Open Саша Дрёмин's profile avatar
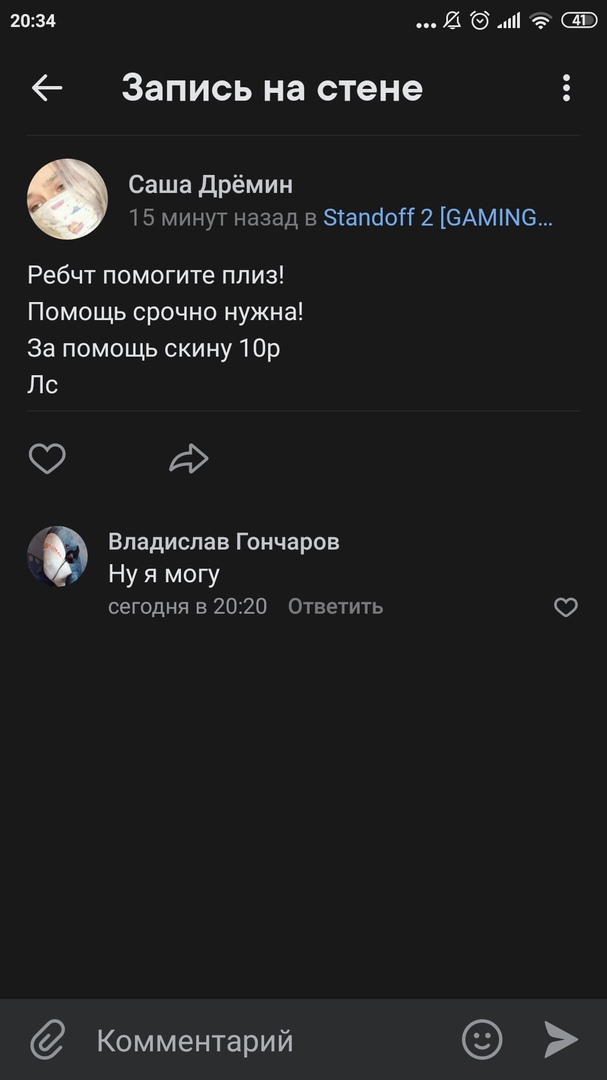 click(67, 199)
